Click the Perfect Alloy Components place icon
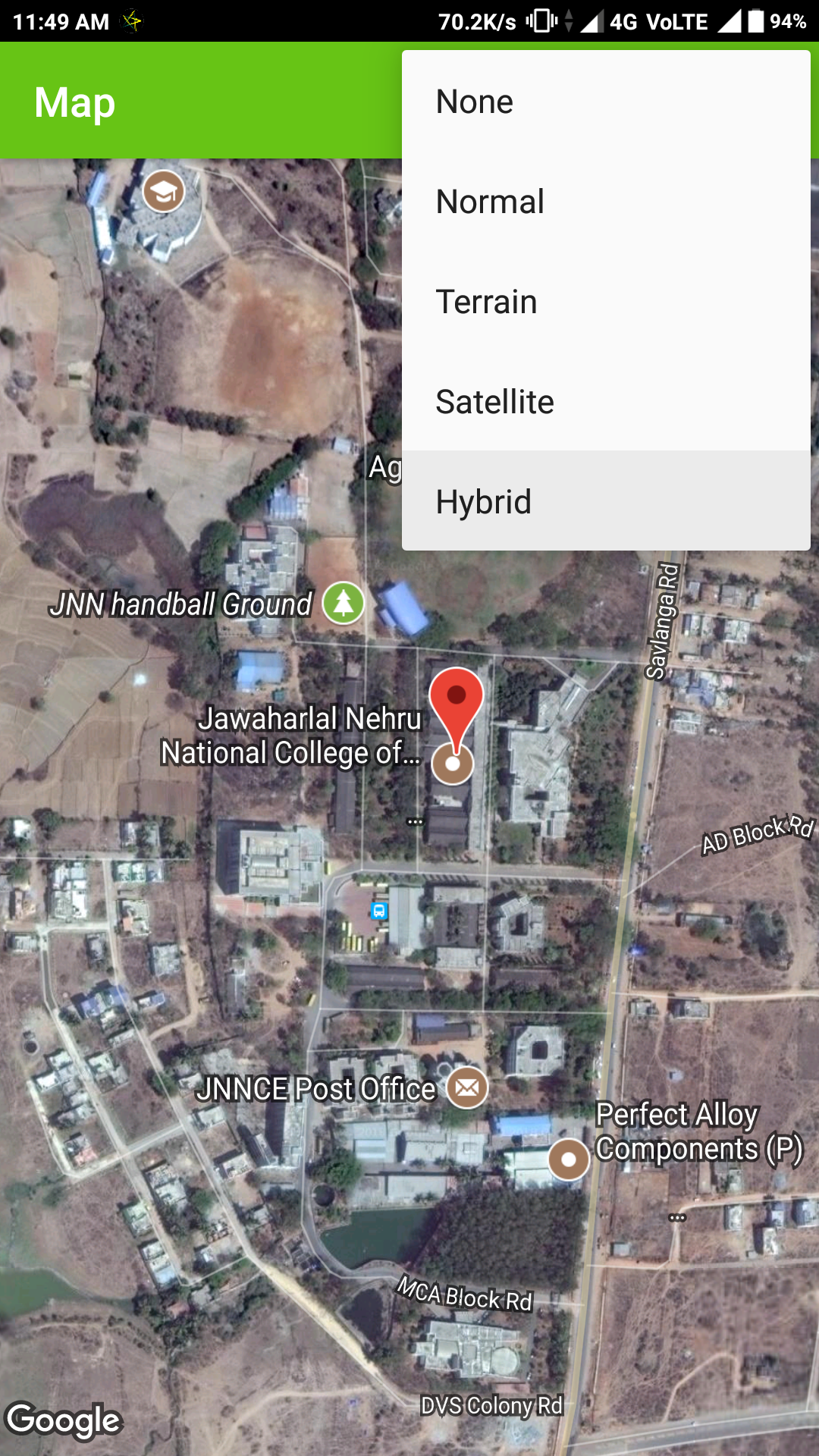Viewport: 819px width, 1456px height. [x=567, y=1160]
